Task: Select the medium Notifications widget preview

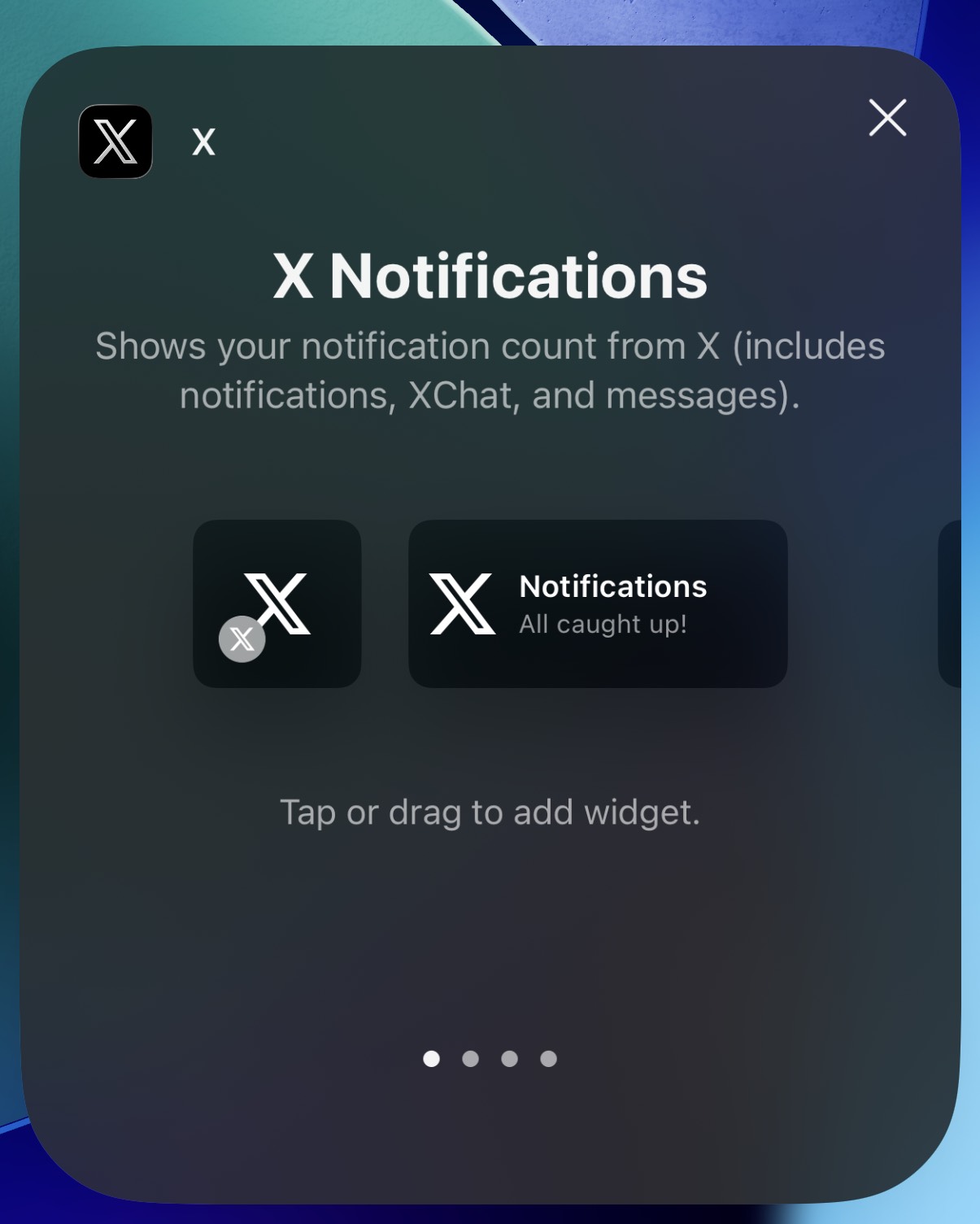Action: point(598,603)
